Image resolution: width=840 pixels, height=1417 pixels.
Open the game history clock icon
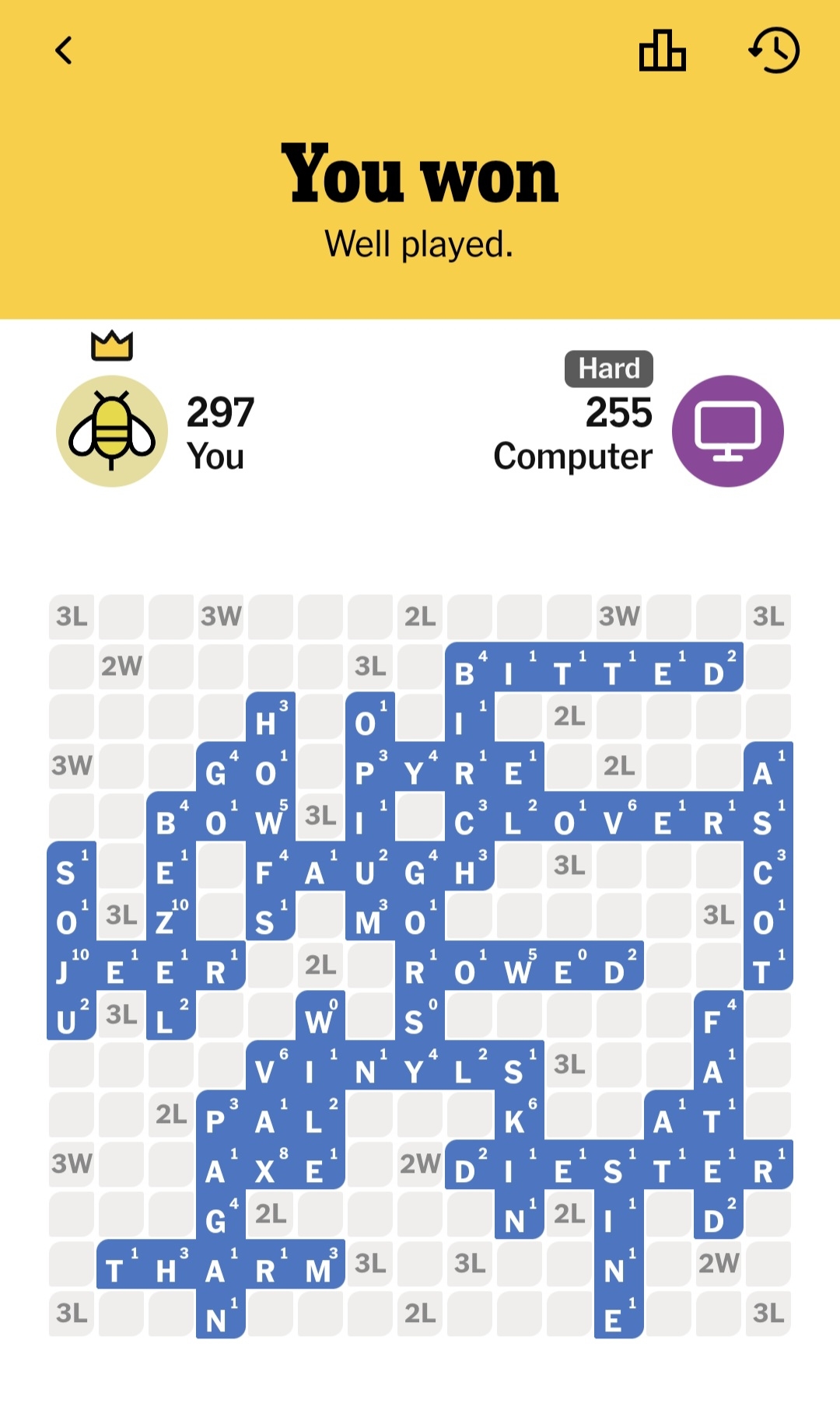click(774, 51)
